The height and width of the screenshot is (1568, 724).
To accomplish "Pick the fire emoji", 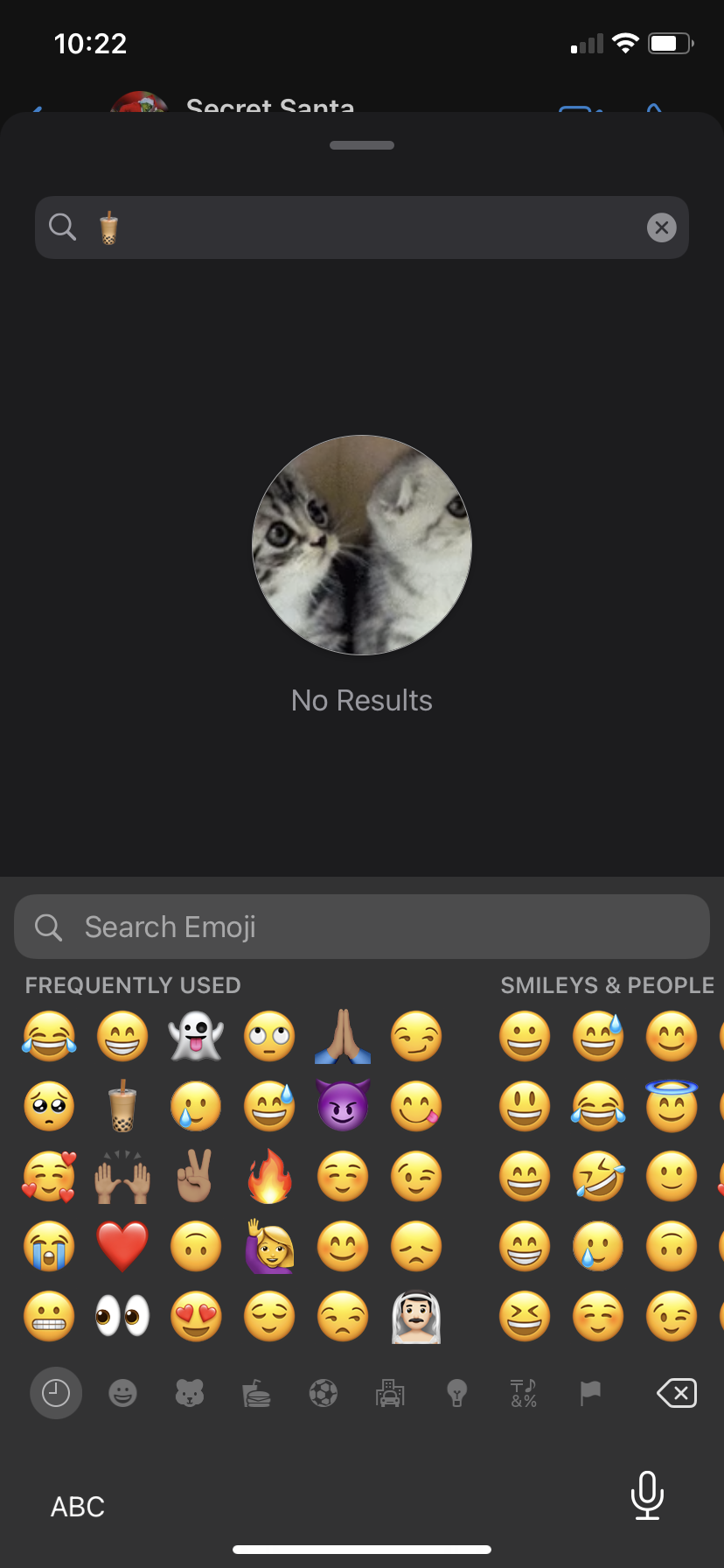I will 269,1177.
